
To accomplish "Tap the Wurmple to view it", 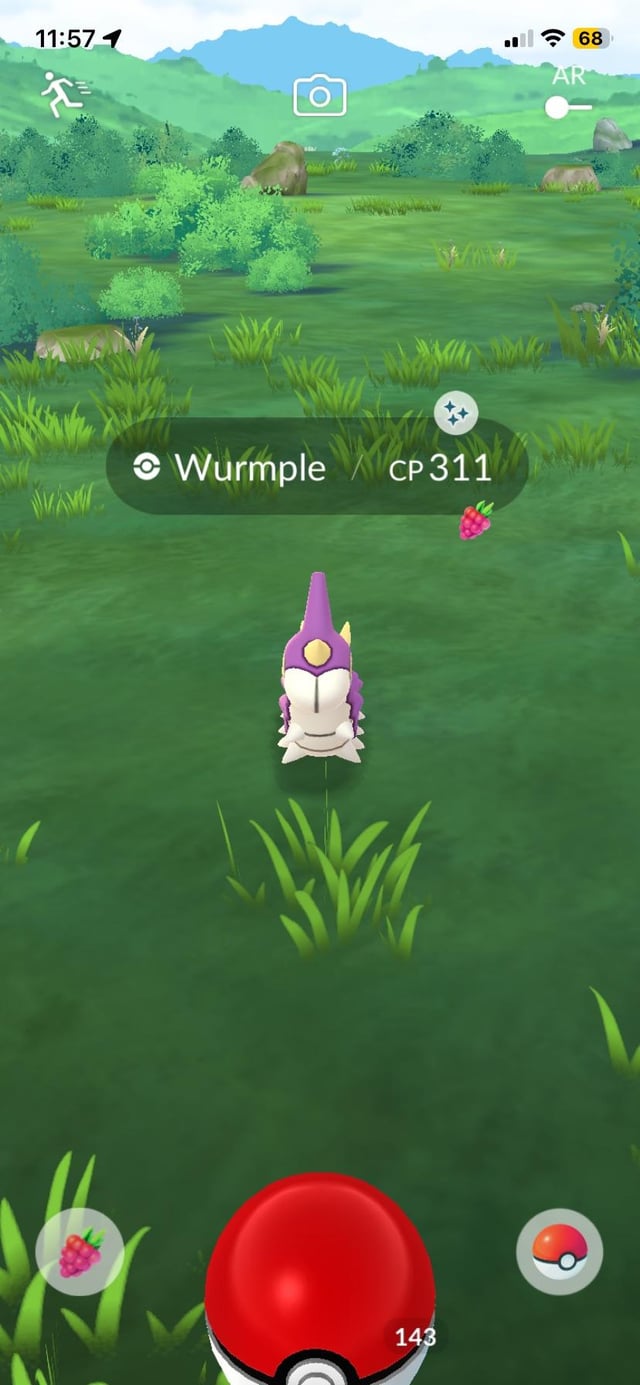I will [320, 680].
